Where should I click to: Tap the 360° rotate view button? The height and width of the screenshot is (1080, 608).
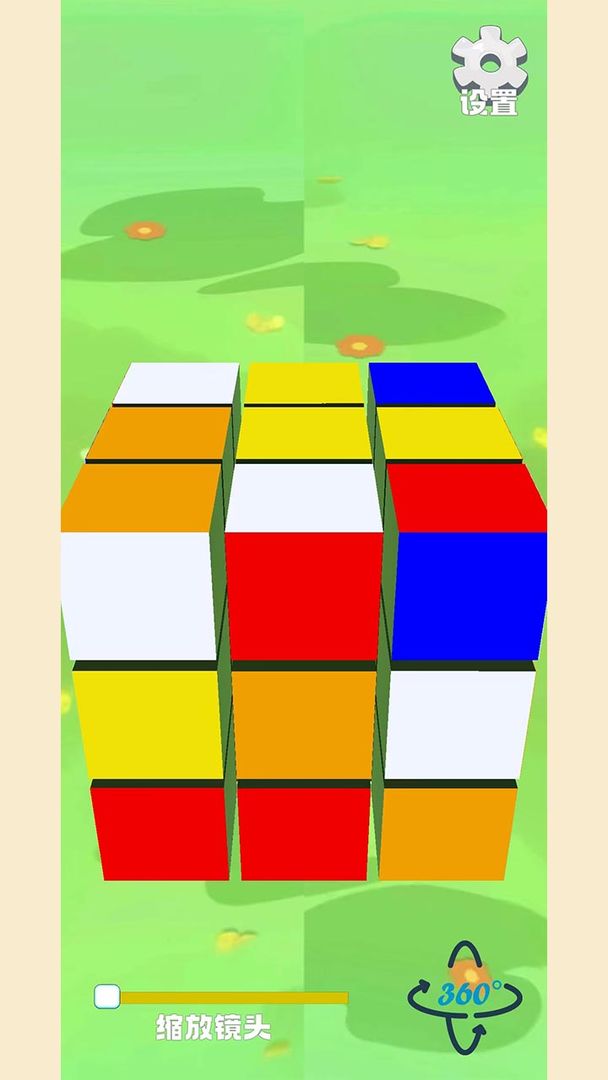(465, 996)
